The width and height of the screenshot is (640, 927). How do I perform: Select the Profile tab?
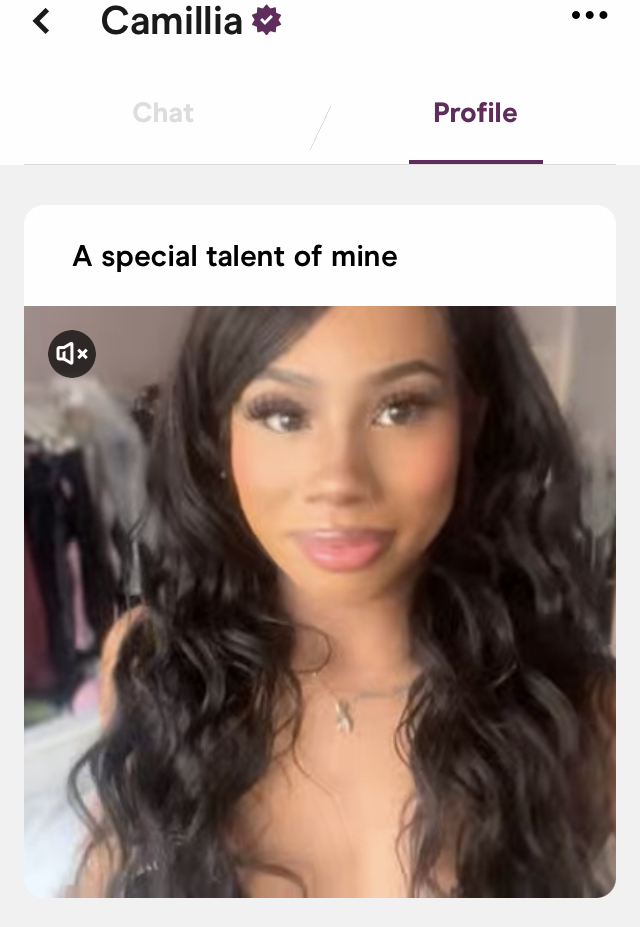click(x=475, y=113)
